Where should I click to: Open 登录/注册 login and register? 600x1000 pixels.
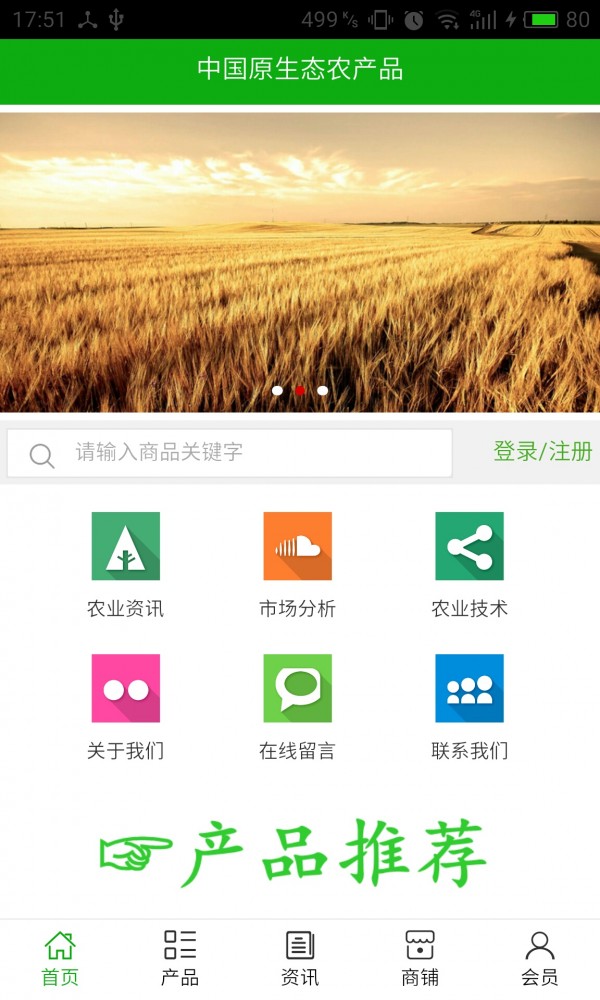point(542,452)
